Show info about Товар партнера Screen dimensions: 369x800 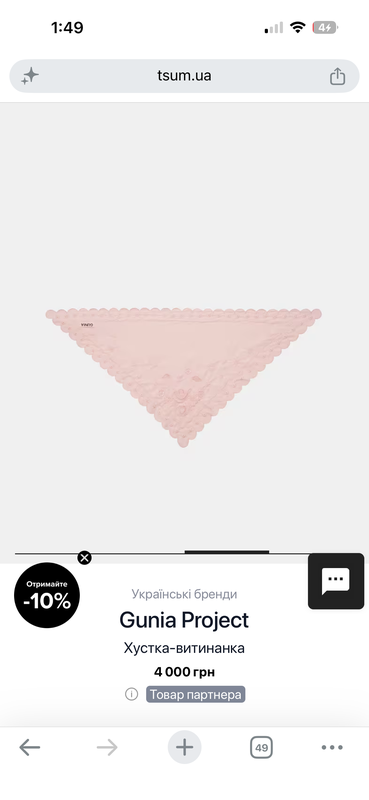tap(132, 694)
